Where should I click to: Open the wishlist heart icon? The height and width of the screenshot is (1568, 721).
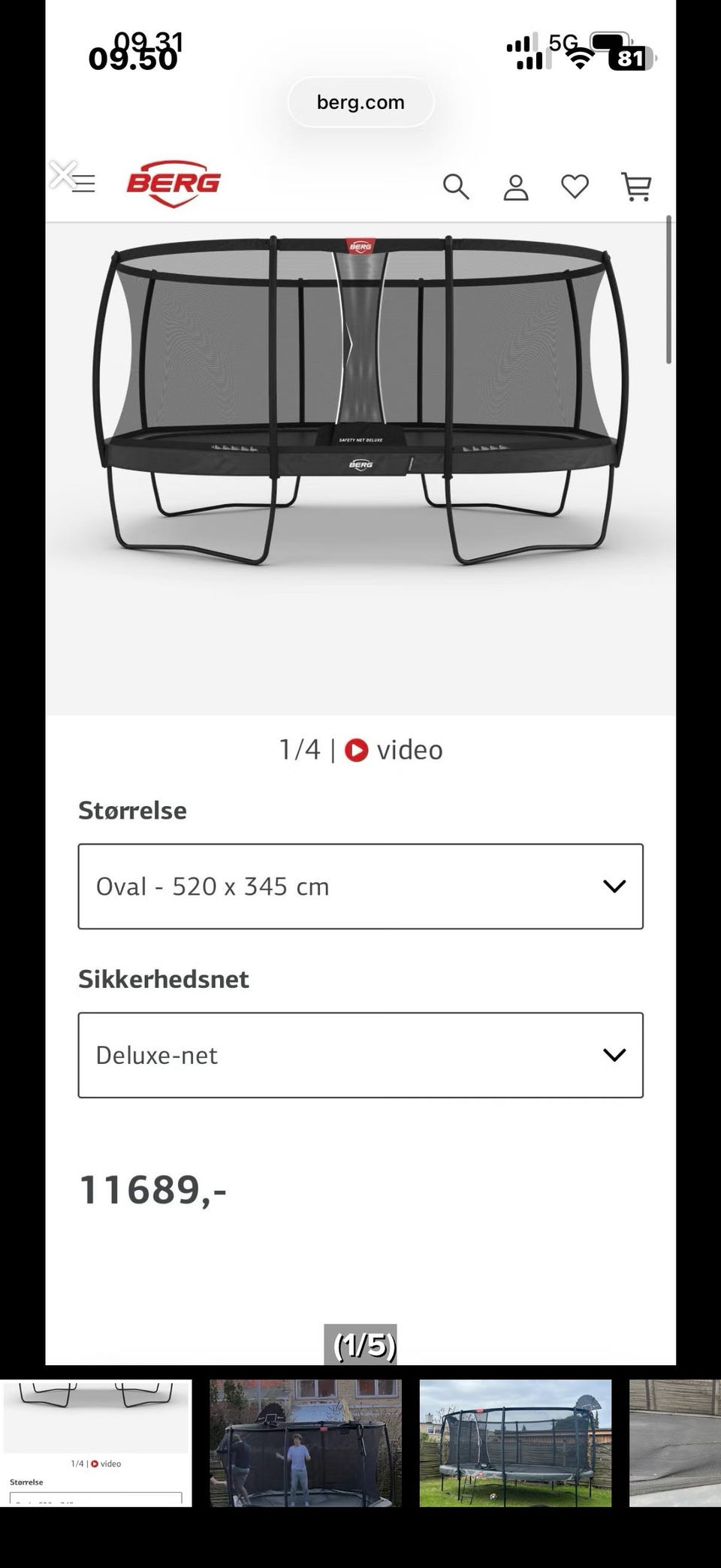575,188
